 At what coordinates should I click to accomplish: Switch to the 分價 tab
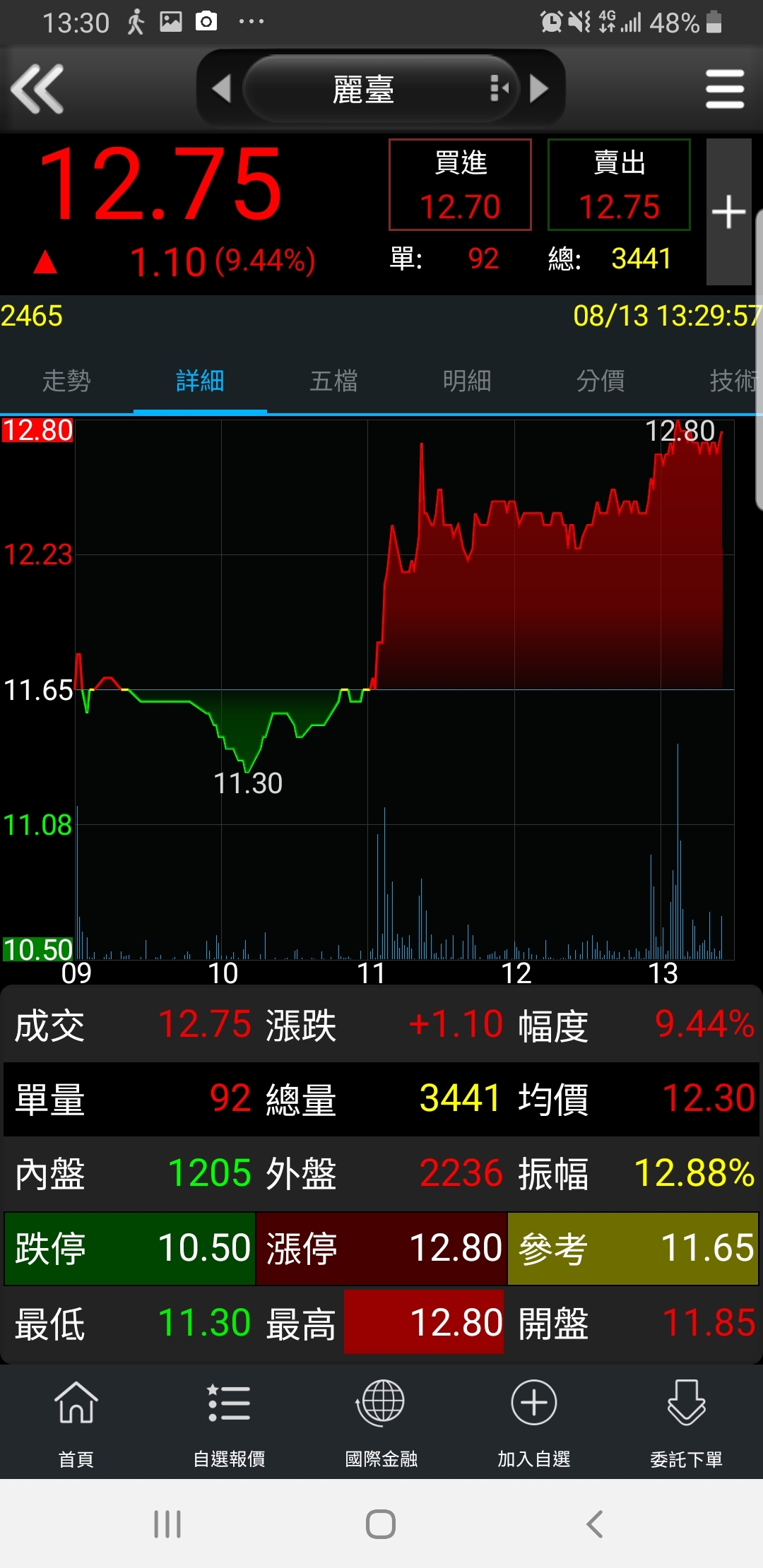point(601,381)
